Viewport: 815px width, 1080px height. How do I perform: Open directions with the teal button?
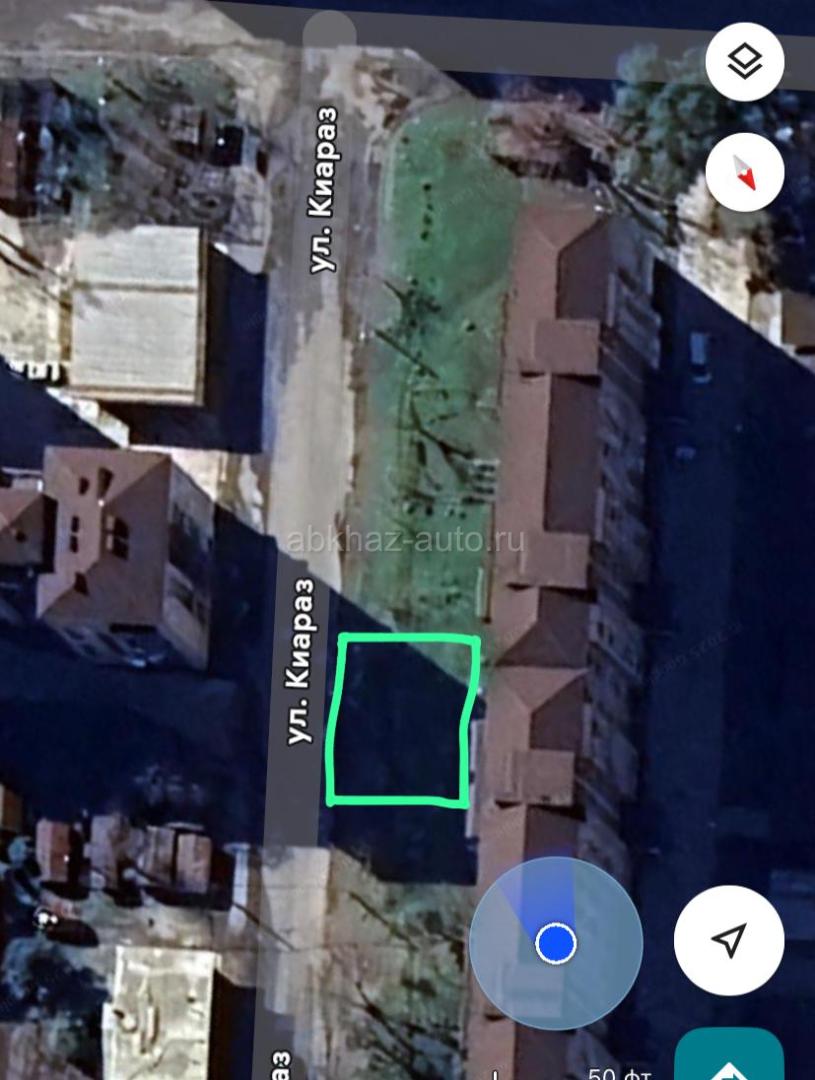(730, 1060)
